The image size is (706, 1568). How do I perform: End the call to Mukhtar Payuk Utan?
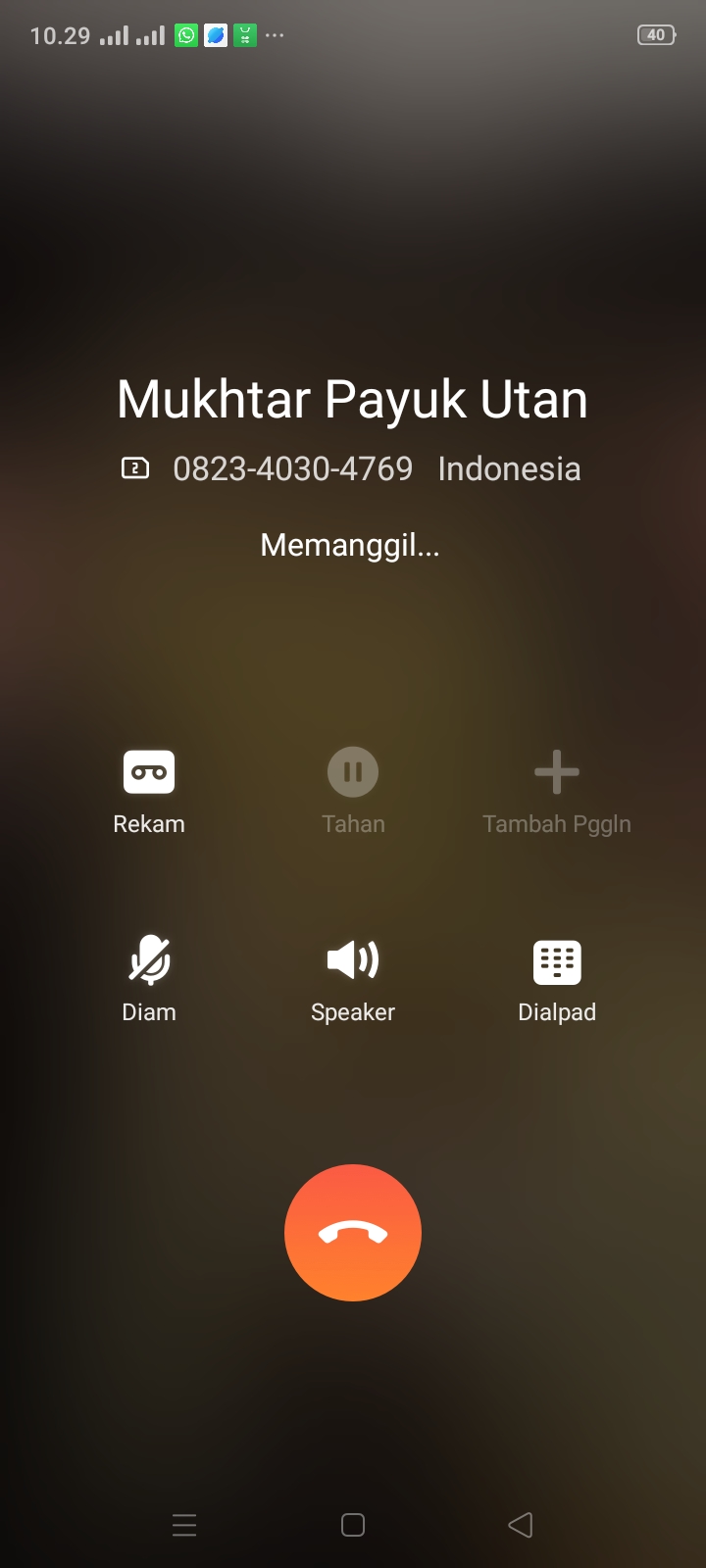(353, 1233)
